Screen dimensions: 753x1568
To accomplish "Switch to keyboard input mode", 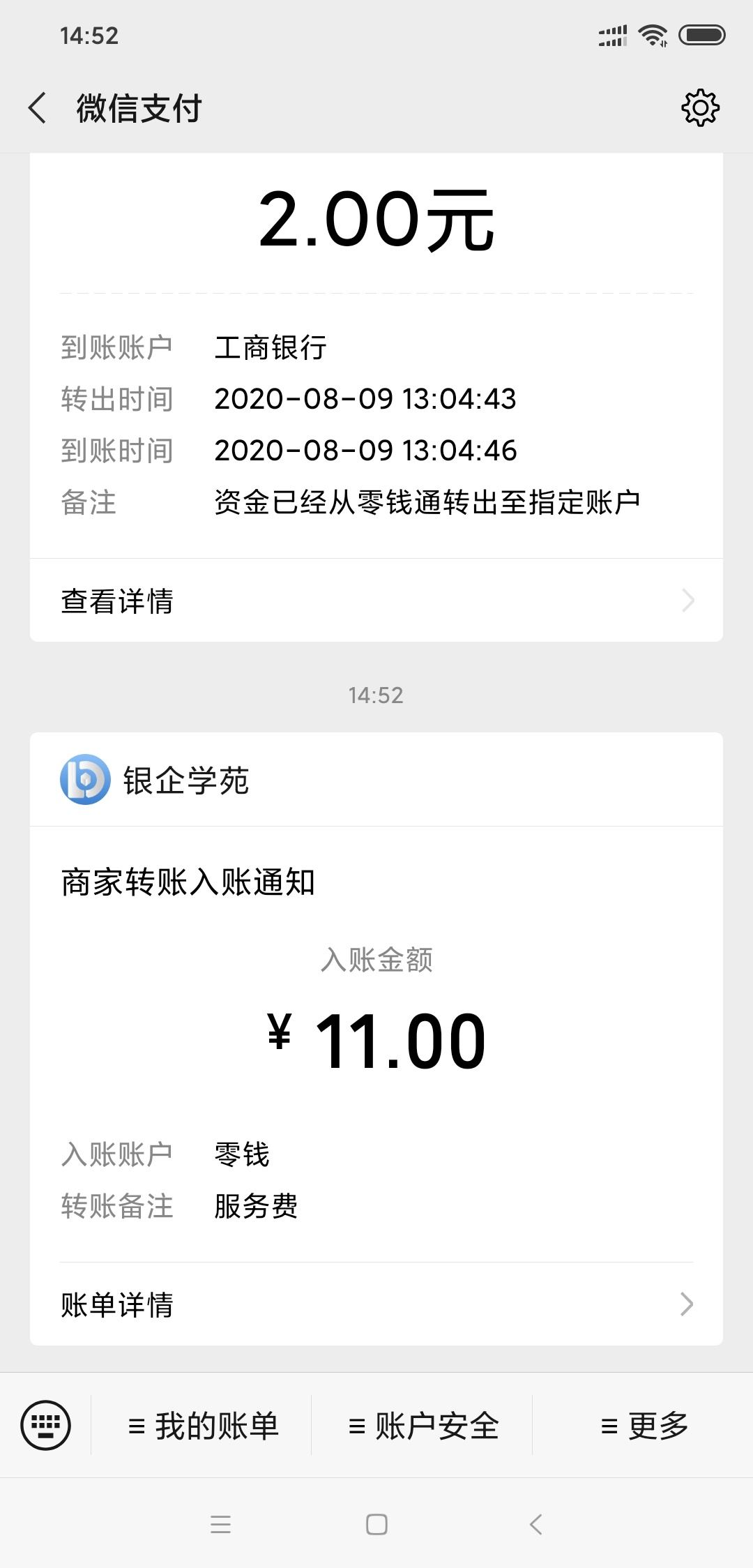I will [46, 1425].
